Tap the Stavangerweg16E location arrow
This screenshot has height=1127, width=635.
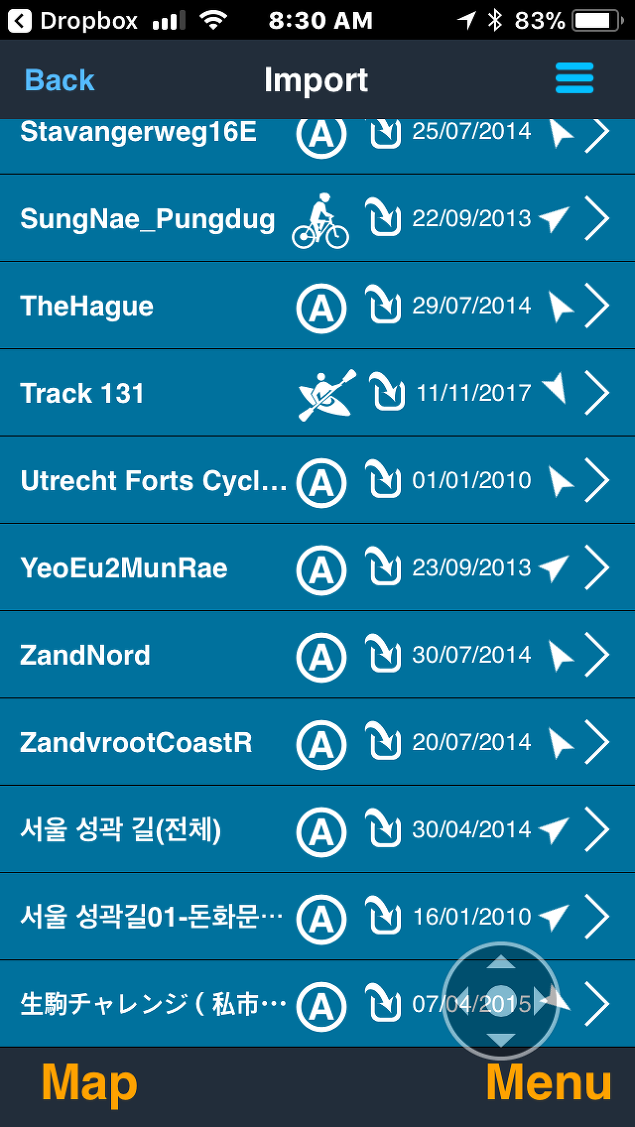point(561,134)
